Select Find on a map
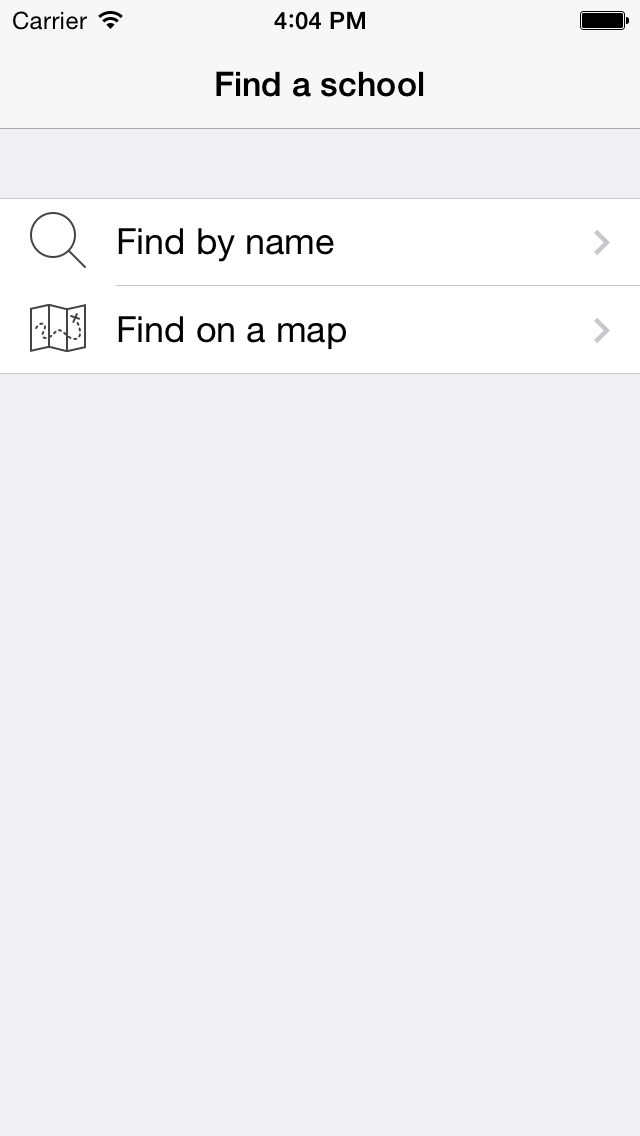 coord(320,330)
